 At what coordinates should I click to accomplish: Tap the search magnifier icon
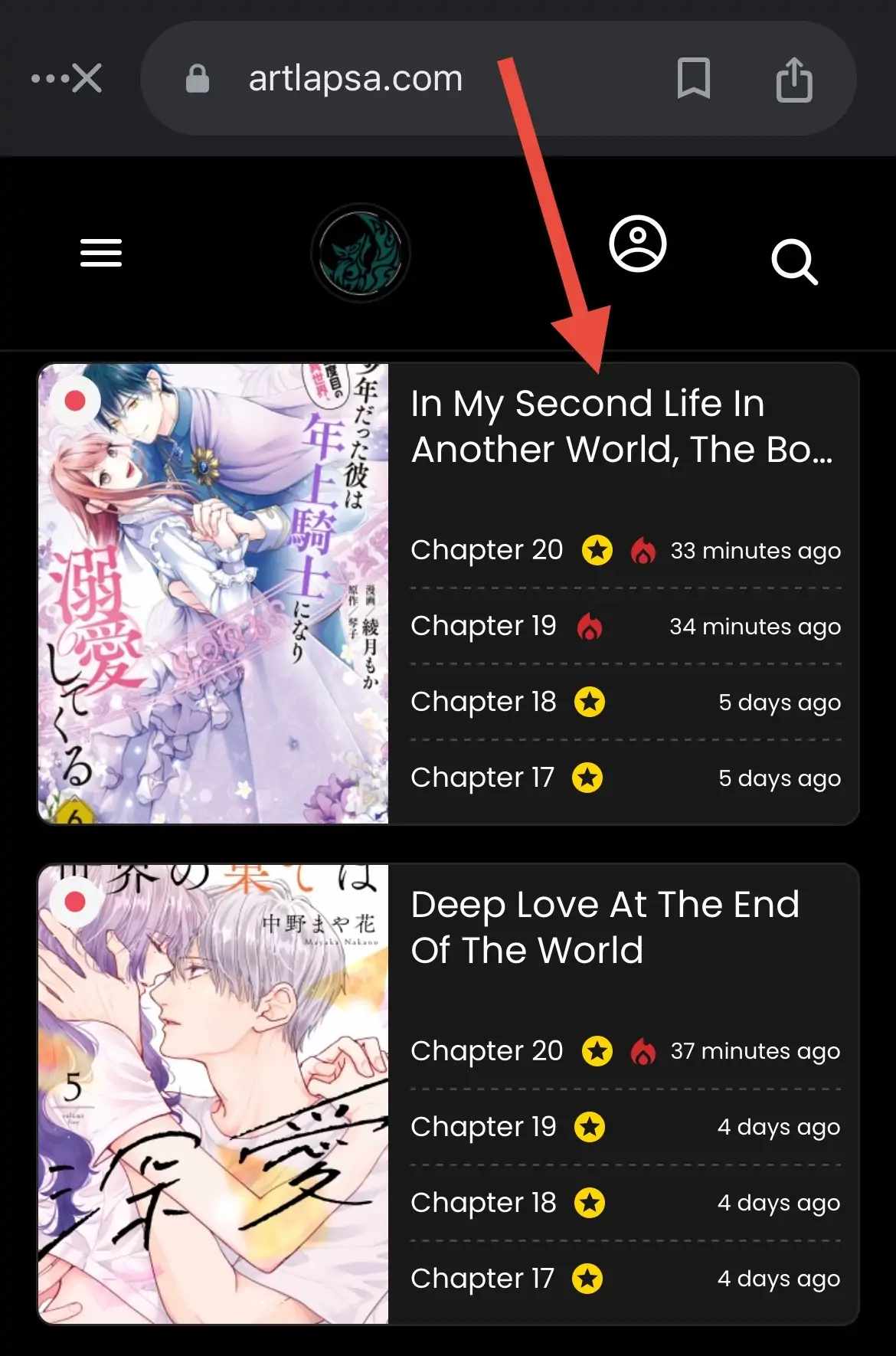tap(795, 263)
